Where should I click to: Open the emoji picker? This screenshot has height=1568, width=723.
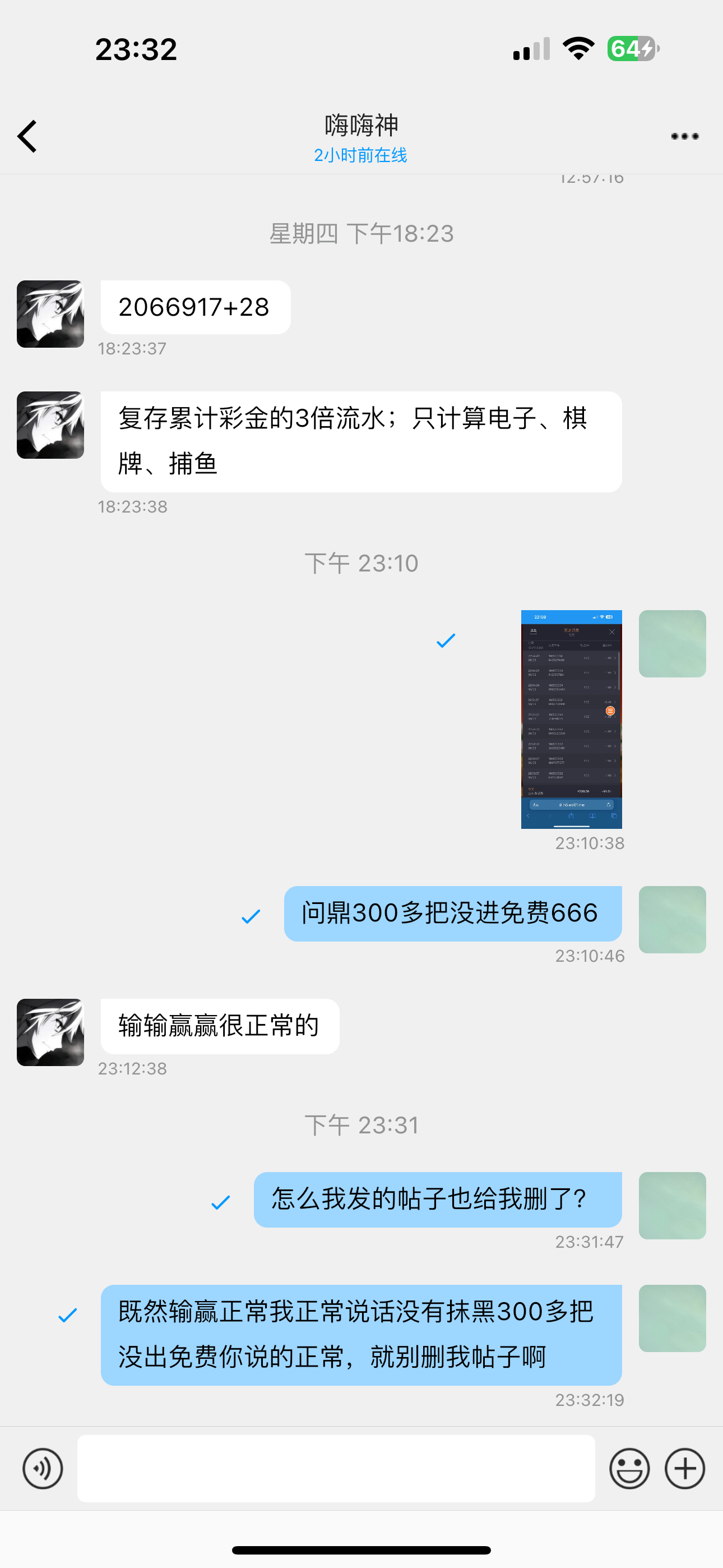coord(629,1468)
